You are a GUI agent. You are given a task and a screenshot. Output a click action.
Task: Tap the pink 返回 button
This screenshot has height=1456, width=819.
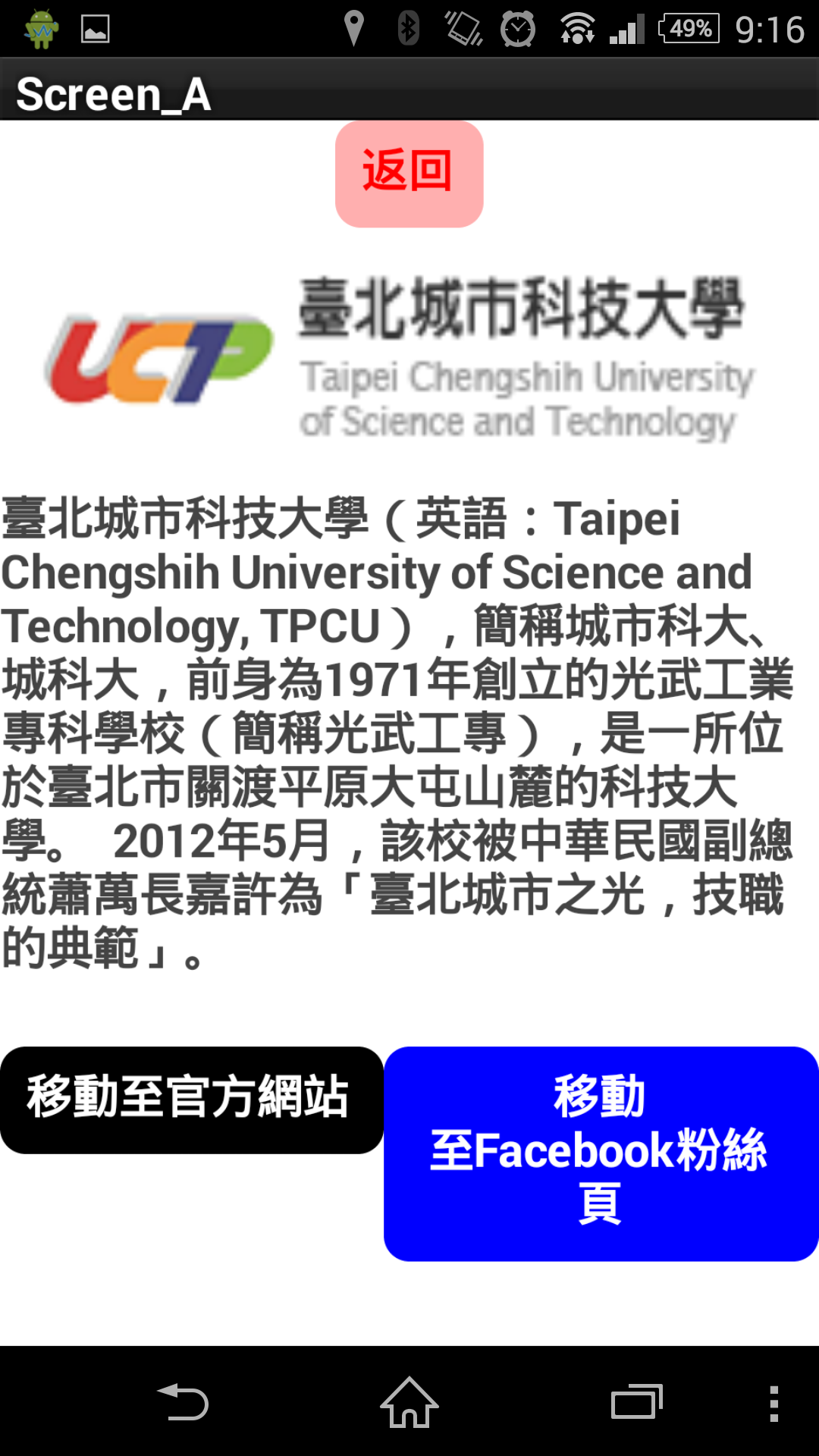(x=409, y=174)
